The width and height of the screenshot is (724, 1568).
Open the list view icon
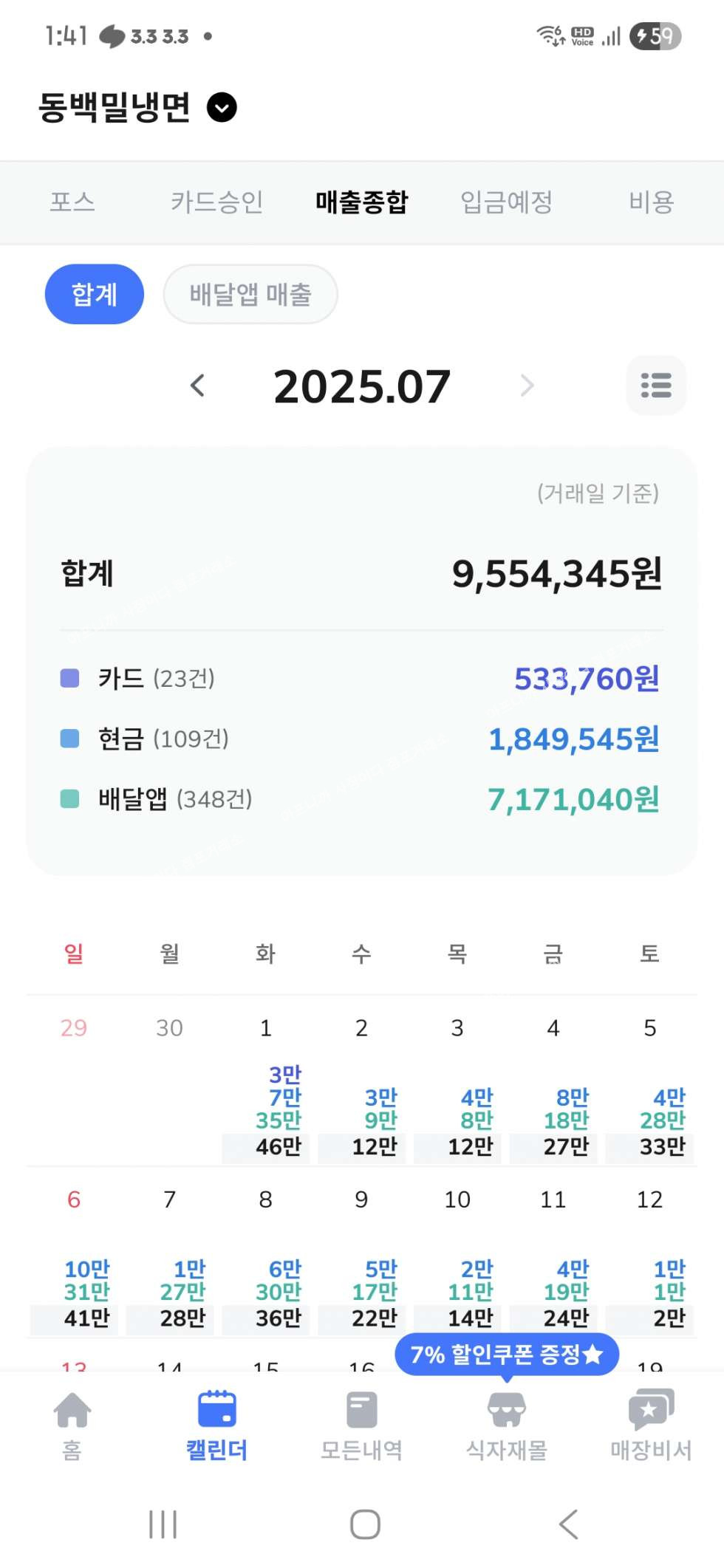click(x=656, y=386)
